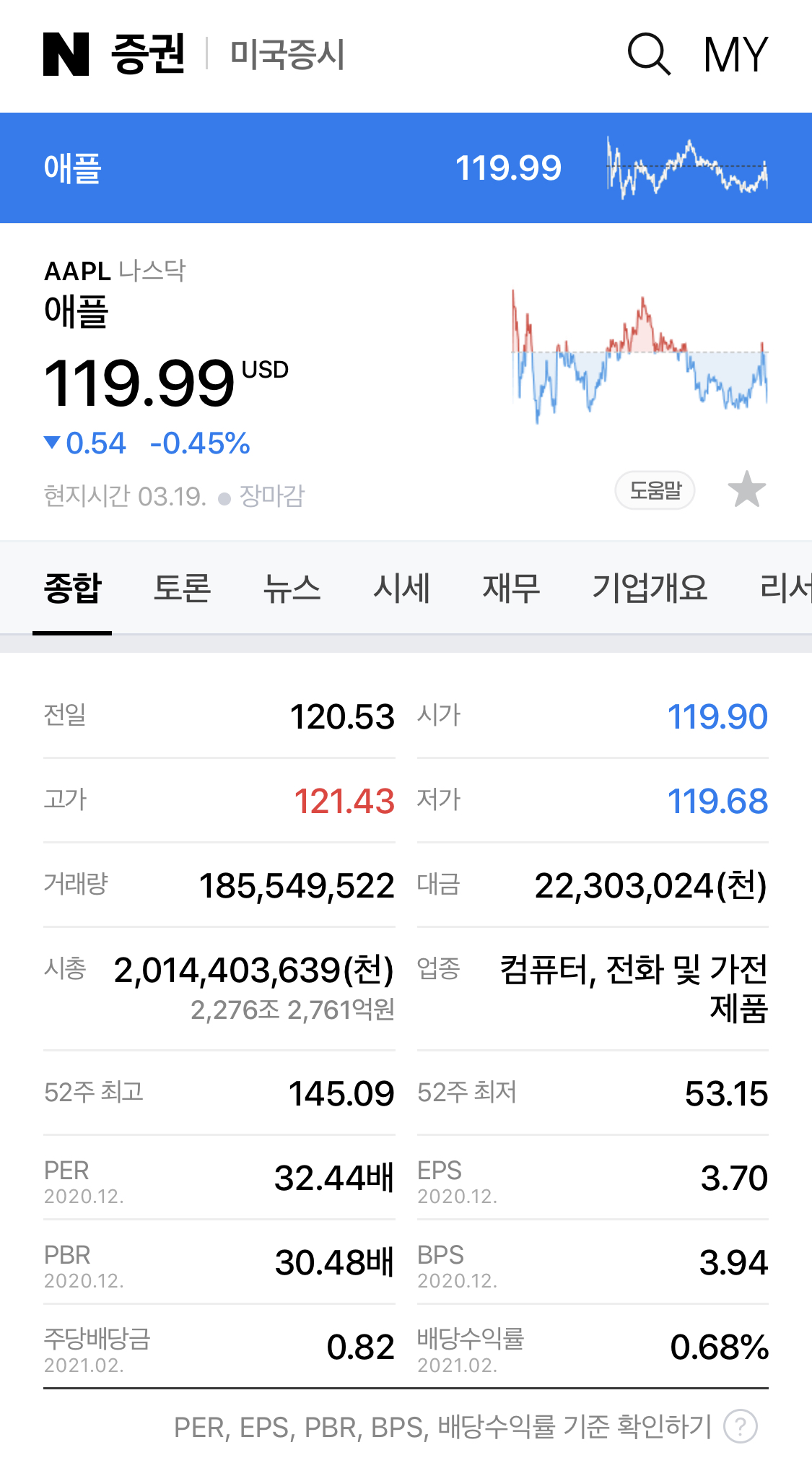Switch to the 토론 tab
This screenshot has width=812, height=1463.
(182, 588)
